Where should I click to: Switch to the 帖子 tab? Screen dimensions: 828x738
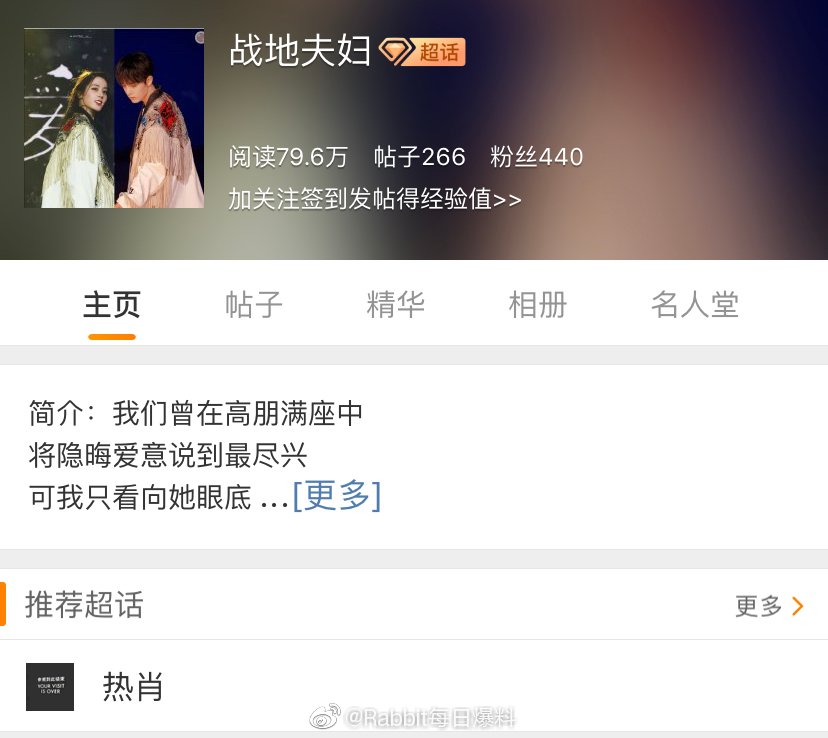coord(254,304)
